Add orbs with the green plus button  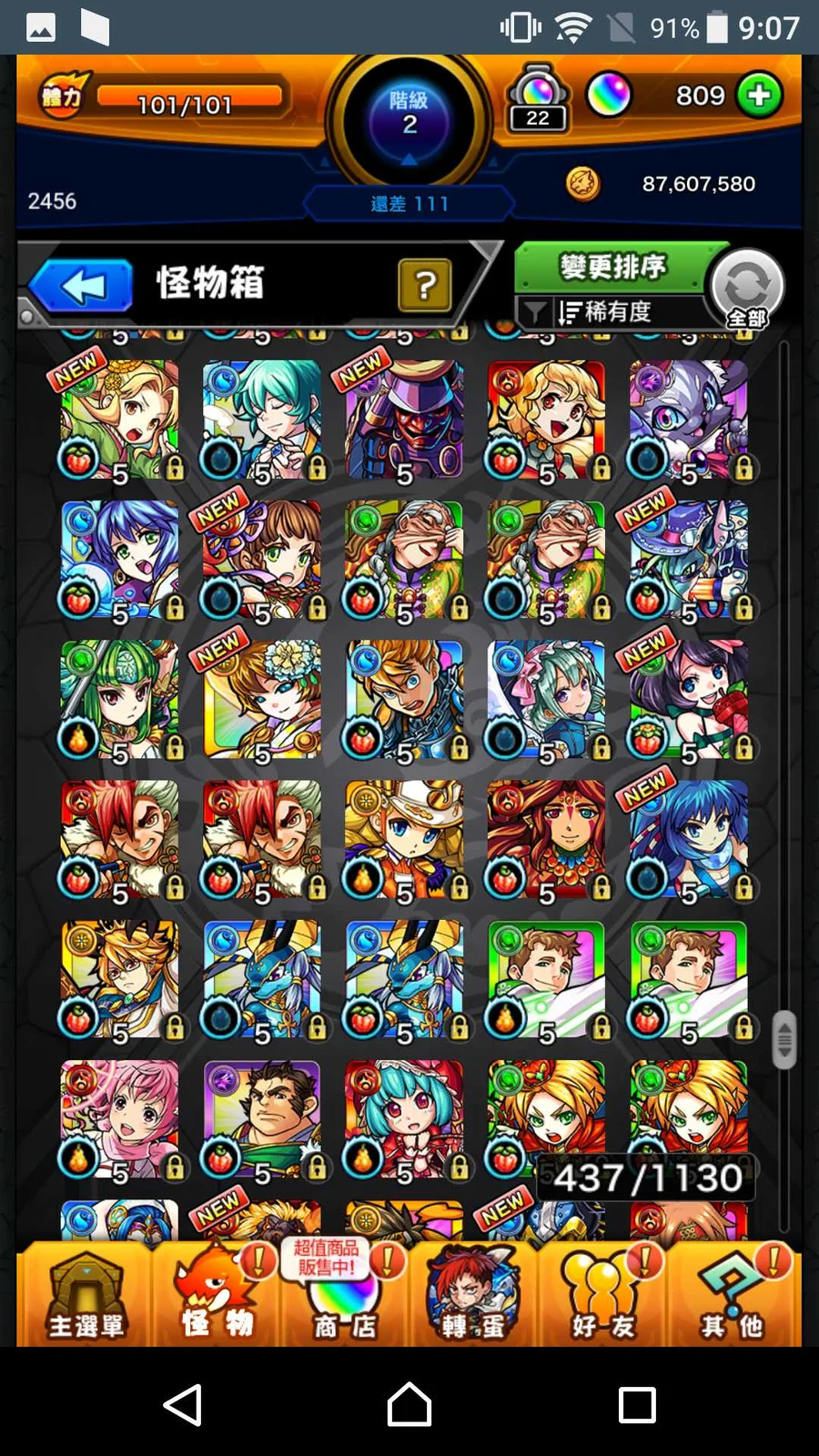759,95
